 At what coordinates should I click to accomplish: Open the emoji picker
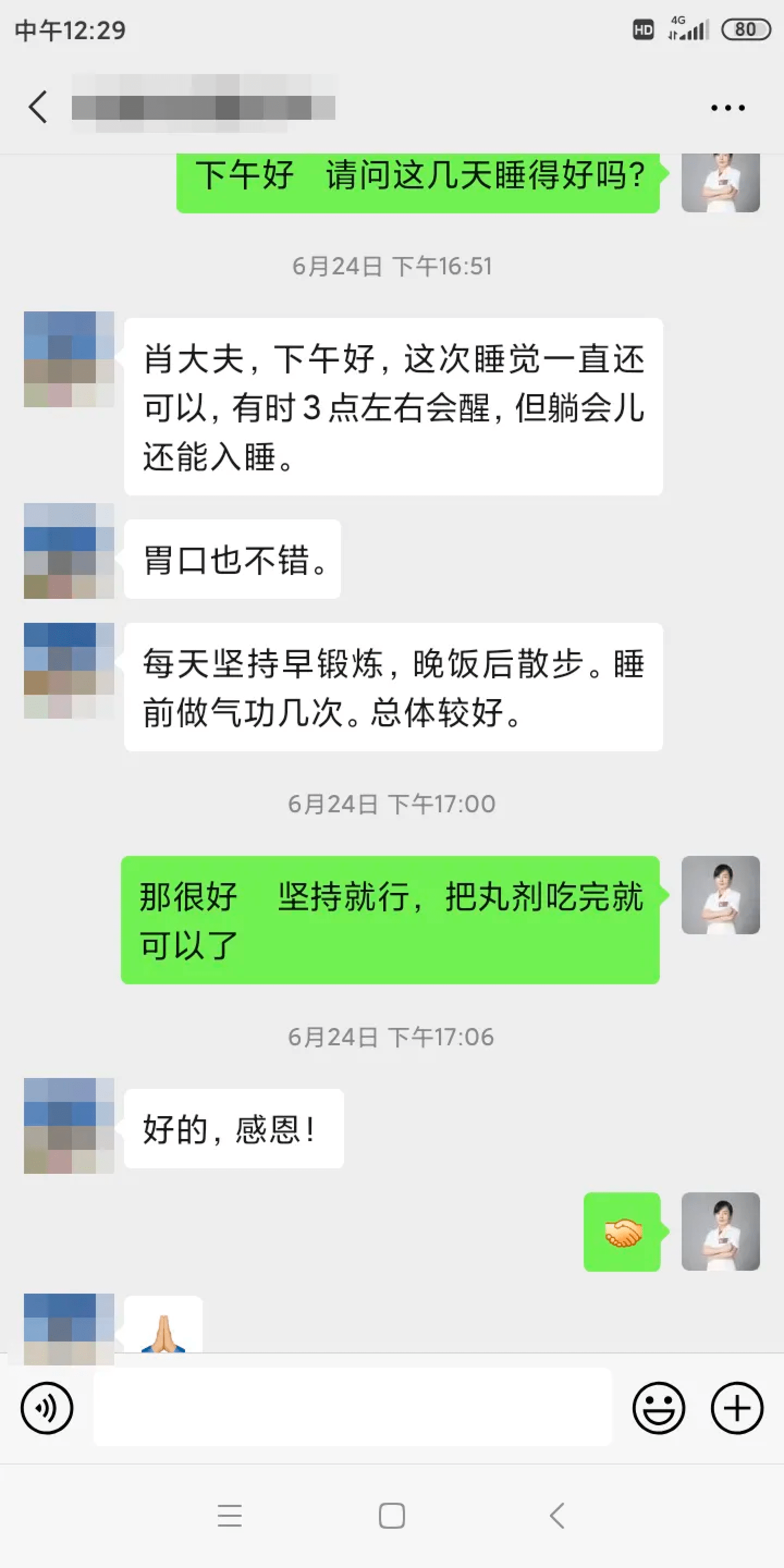tap(658, 1407)
